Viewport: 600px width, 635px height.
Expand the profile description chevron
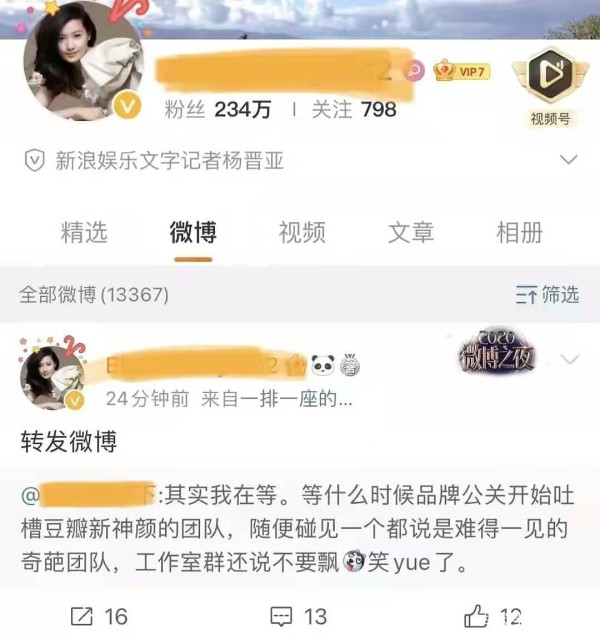(569, 160)
